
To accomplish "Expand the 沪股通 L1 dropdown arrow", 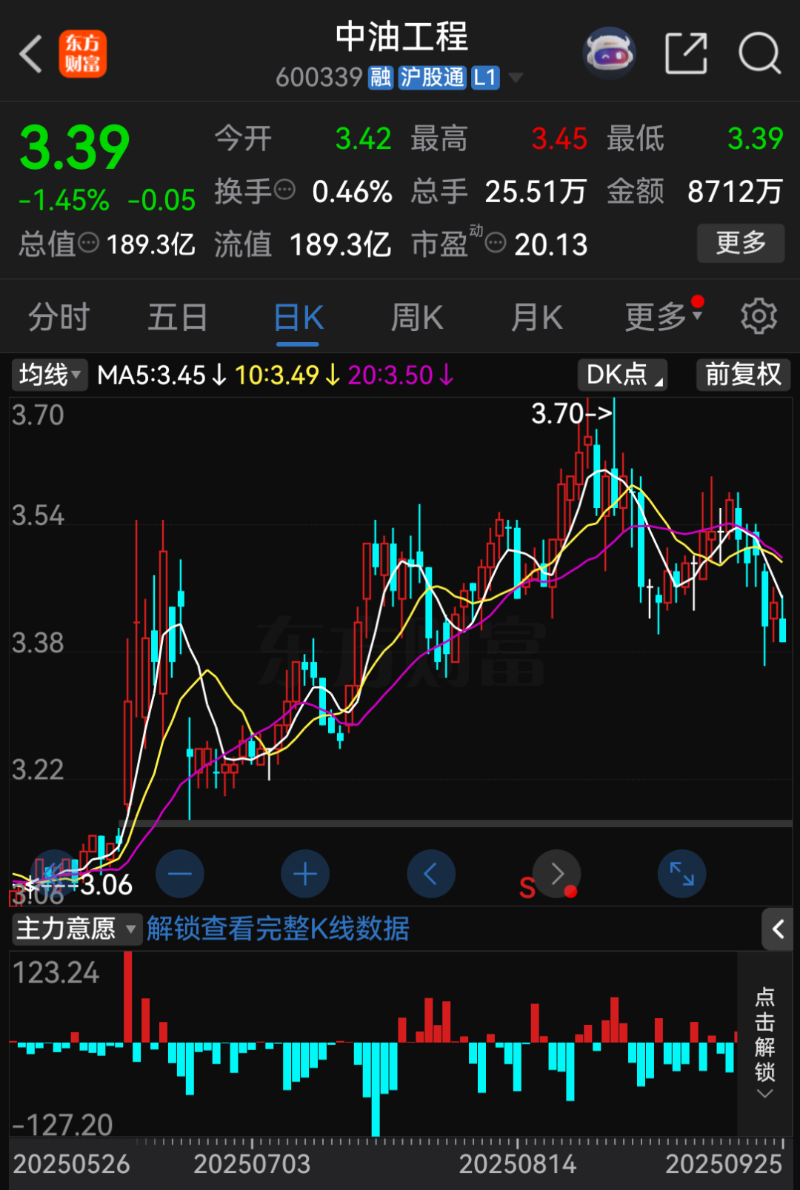I will (515, 78).
